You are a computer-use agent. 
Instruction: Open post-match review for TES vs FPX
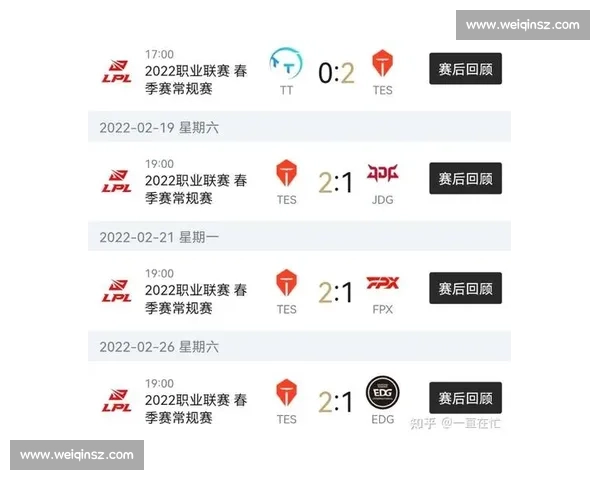[x=465, y=288]
